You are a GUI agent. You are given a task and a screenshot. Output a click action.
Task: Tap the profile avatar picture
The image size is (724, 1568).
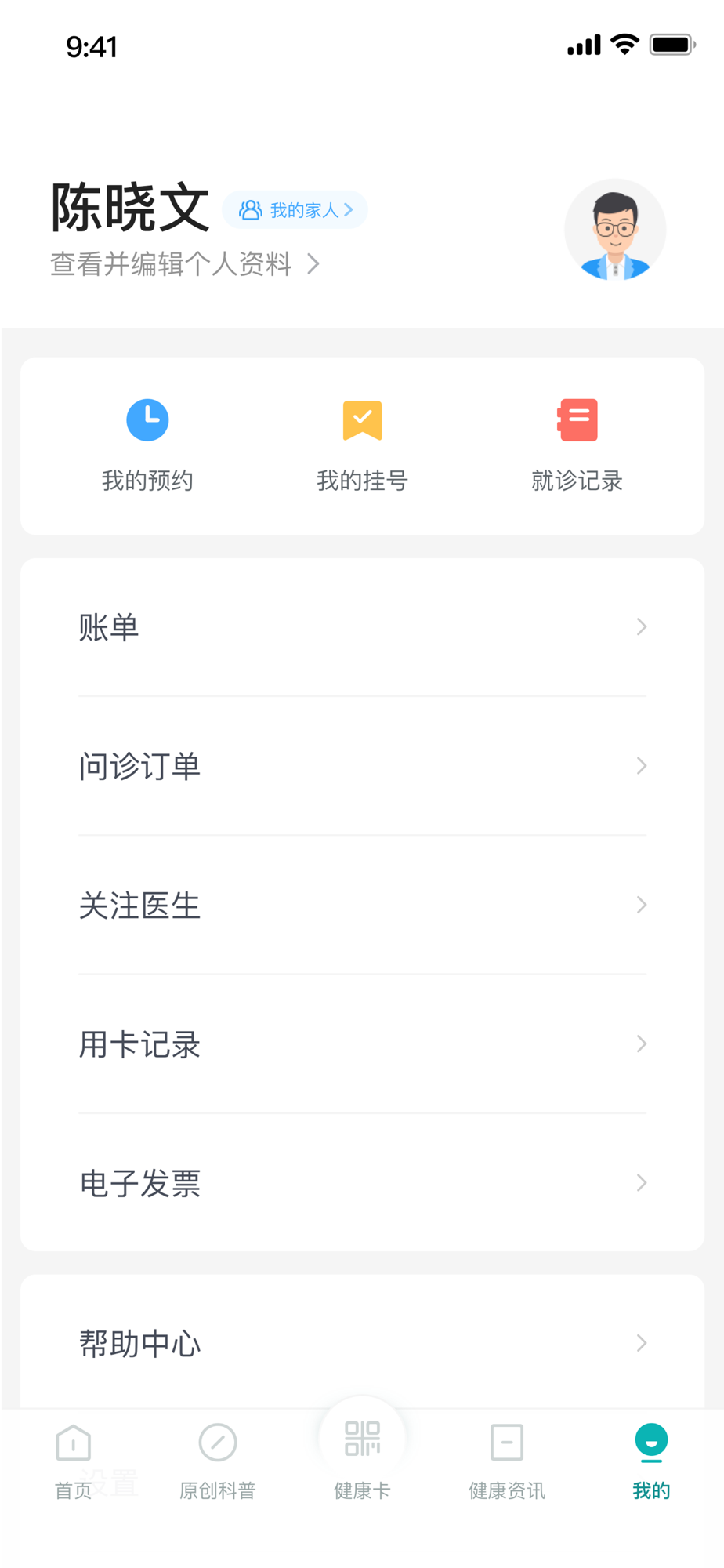tap(615, 230)
